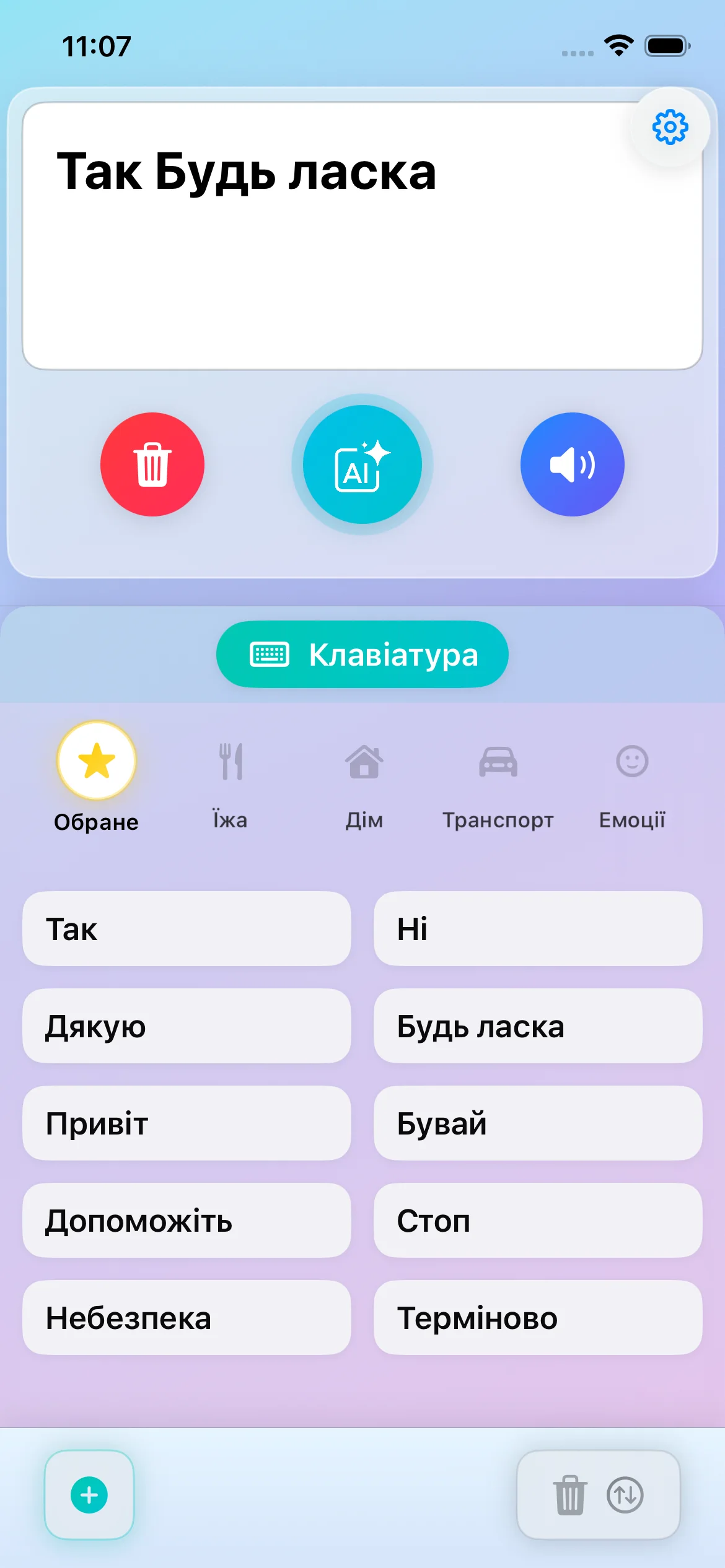Tap the Терміново phrase
This screenshot has width=725, height=1568.
click(x=538, y=1318)
